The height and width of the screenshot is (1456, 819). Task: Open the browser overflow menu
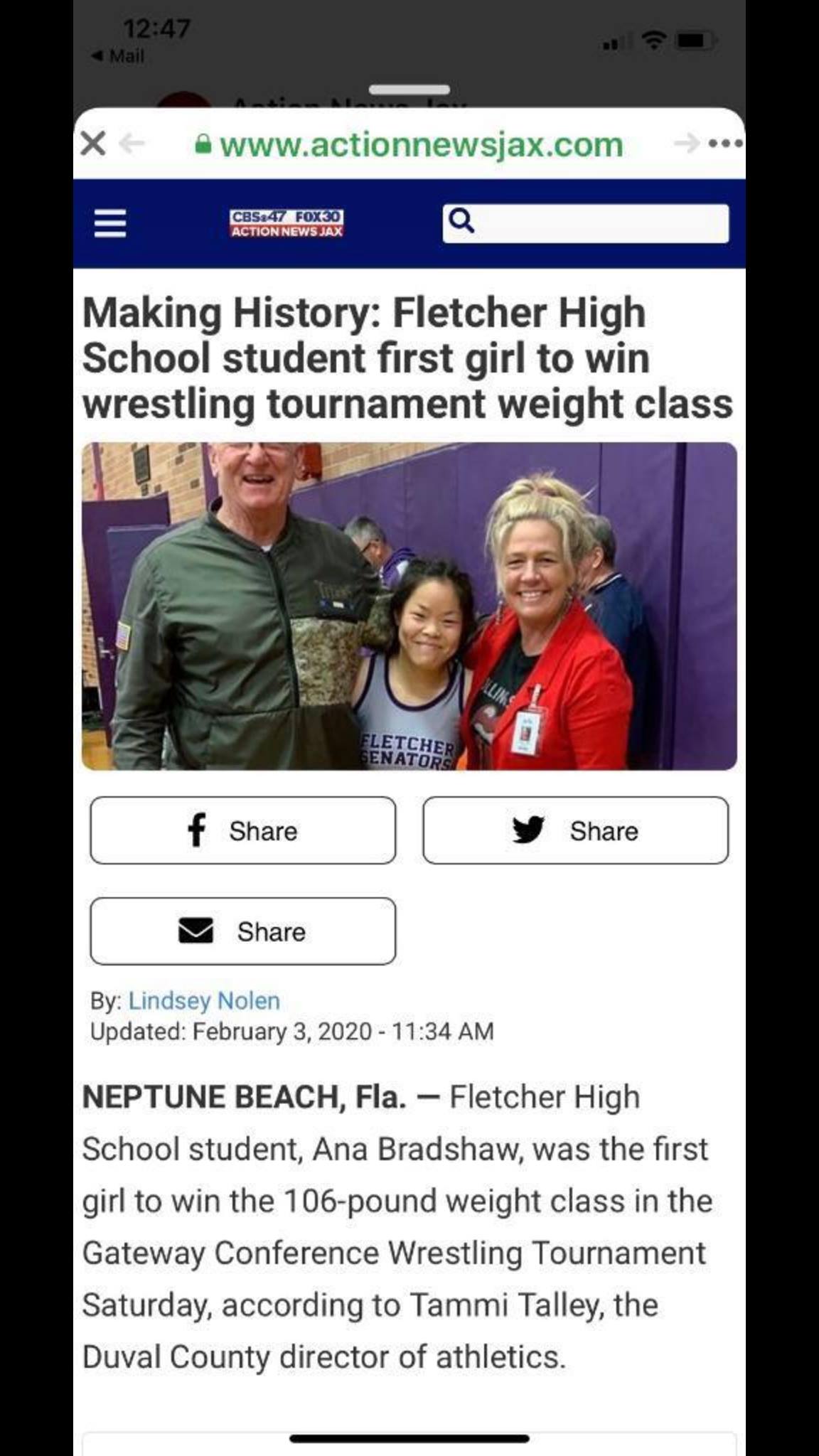pos(726,144)
